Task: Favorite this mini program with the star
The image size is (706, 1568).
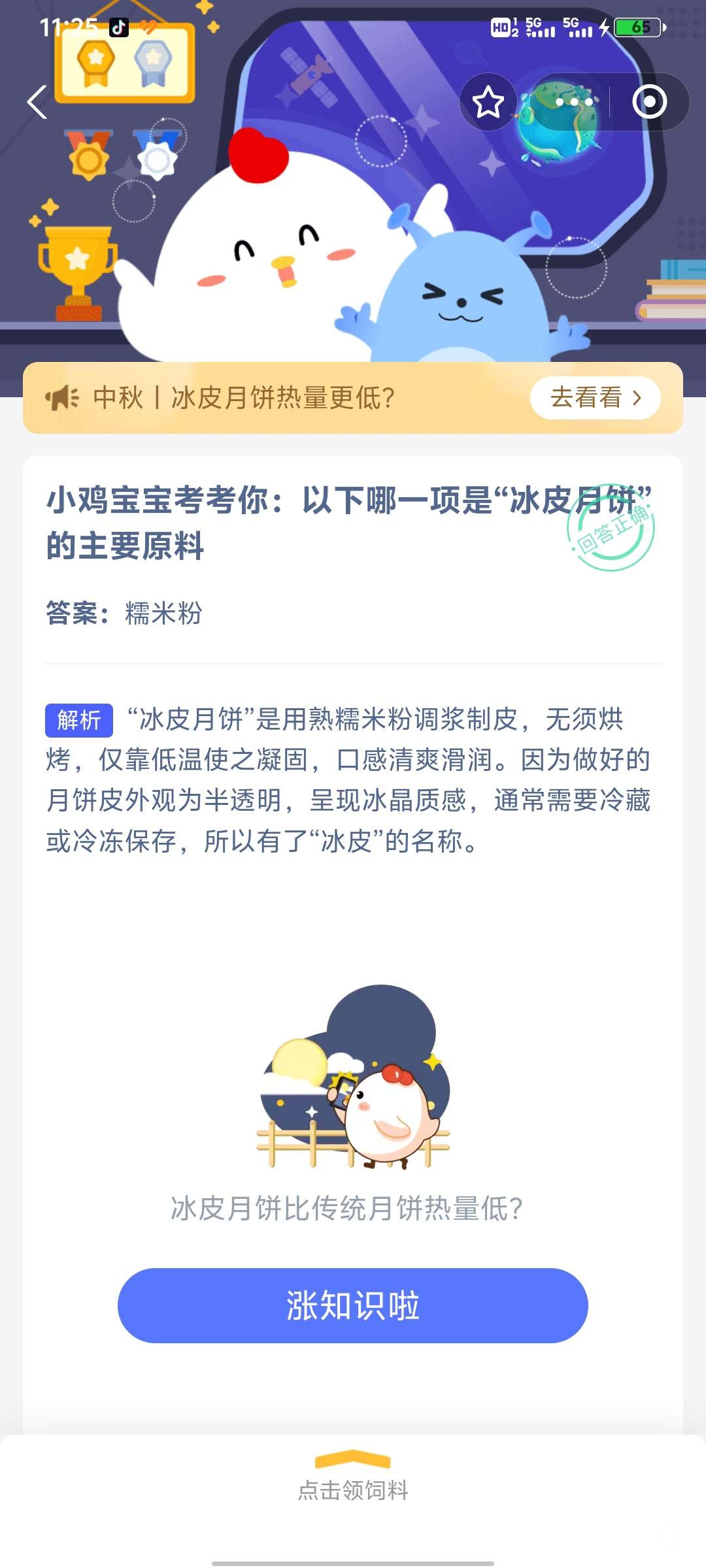Action: tap(488, 103)
